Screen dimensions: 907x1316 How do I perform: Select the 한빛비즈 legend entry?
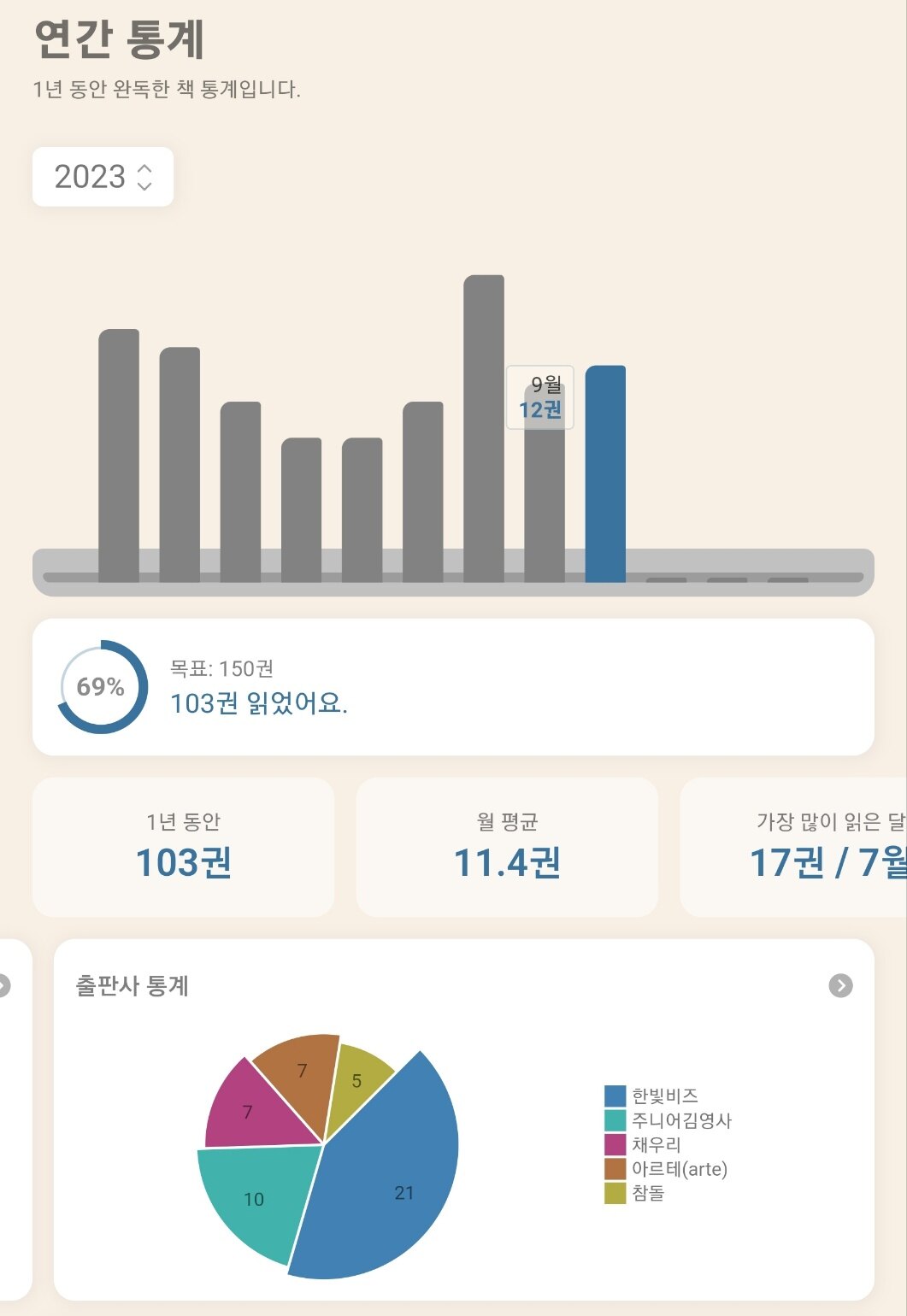[651, 1096]
